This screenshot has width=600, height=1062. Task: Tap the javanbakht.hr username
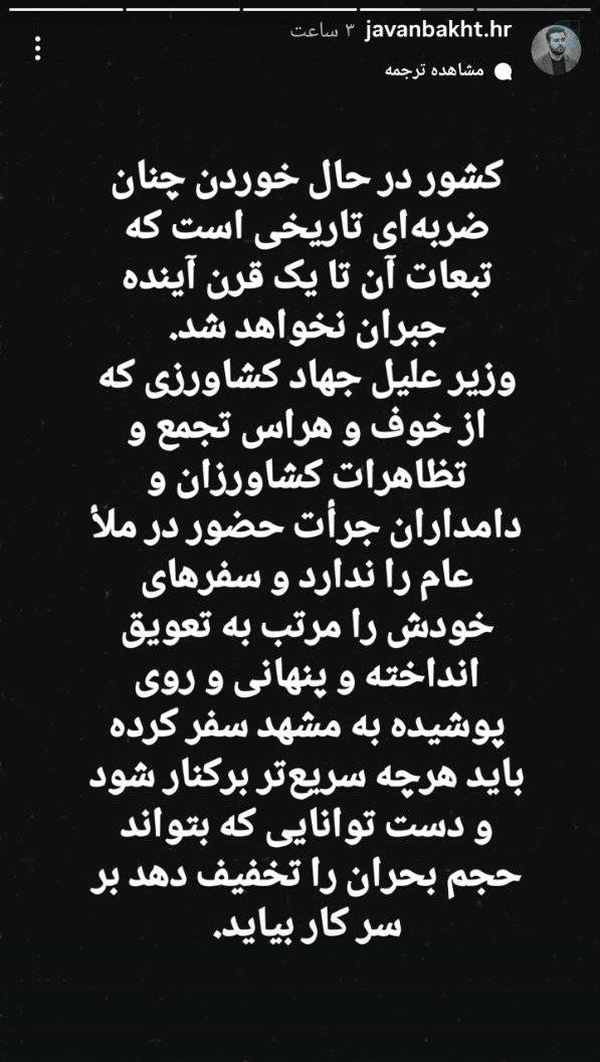click(437, 30)
